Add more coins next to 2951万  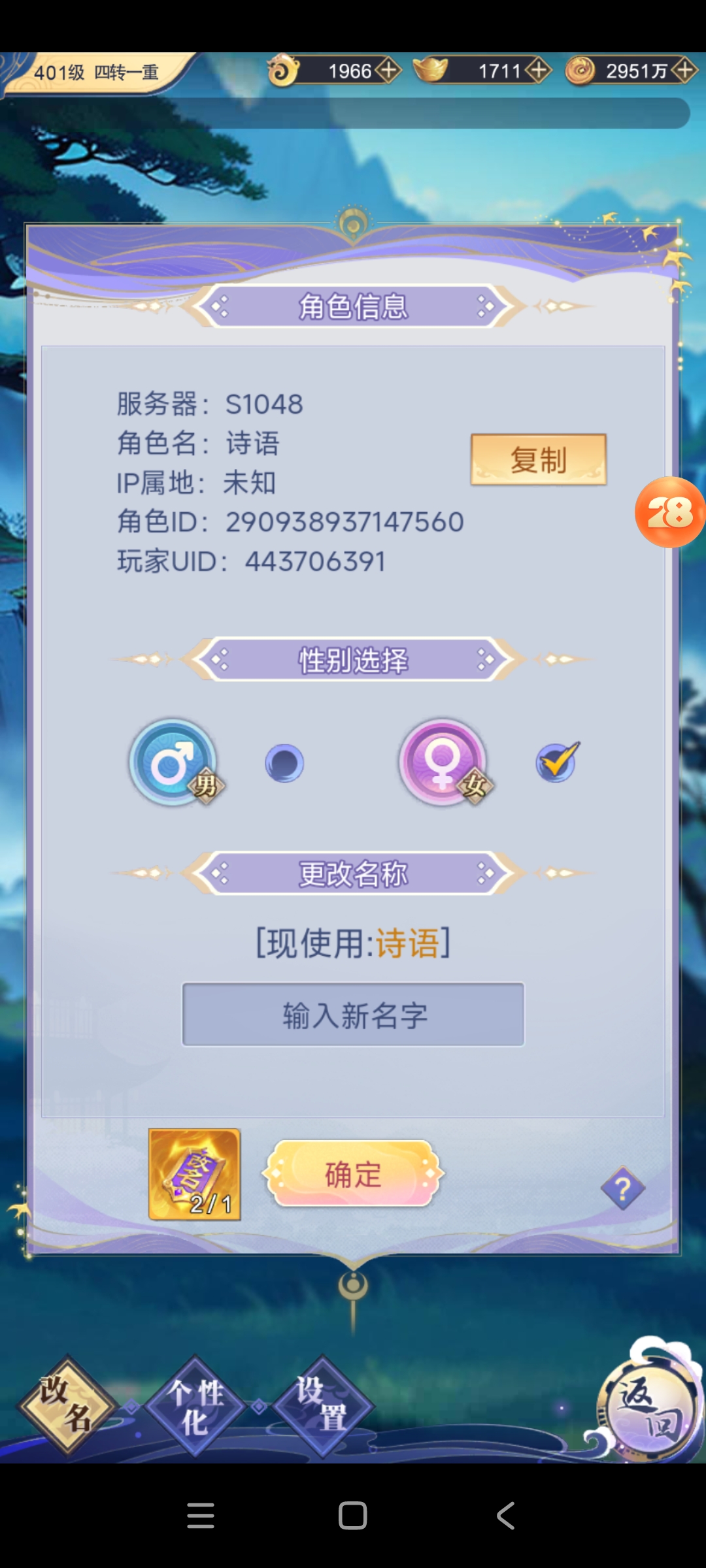click(684, 71)
